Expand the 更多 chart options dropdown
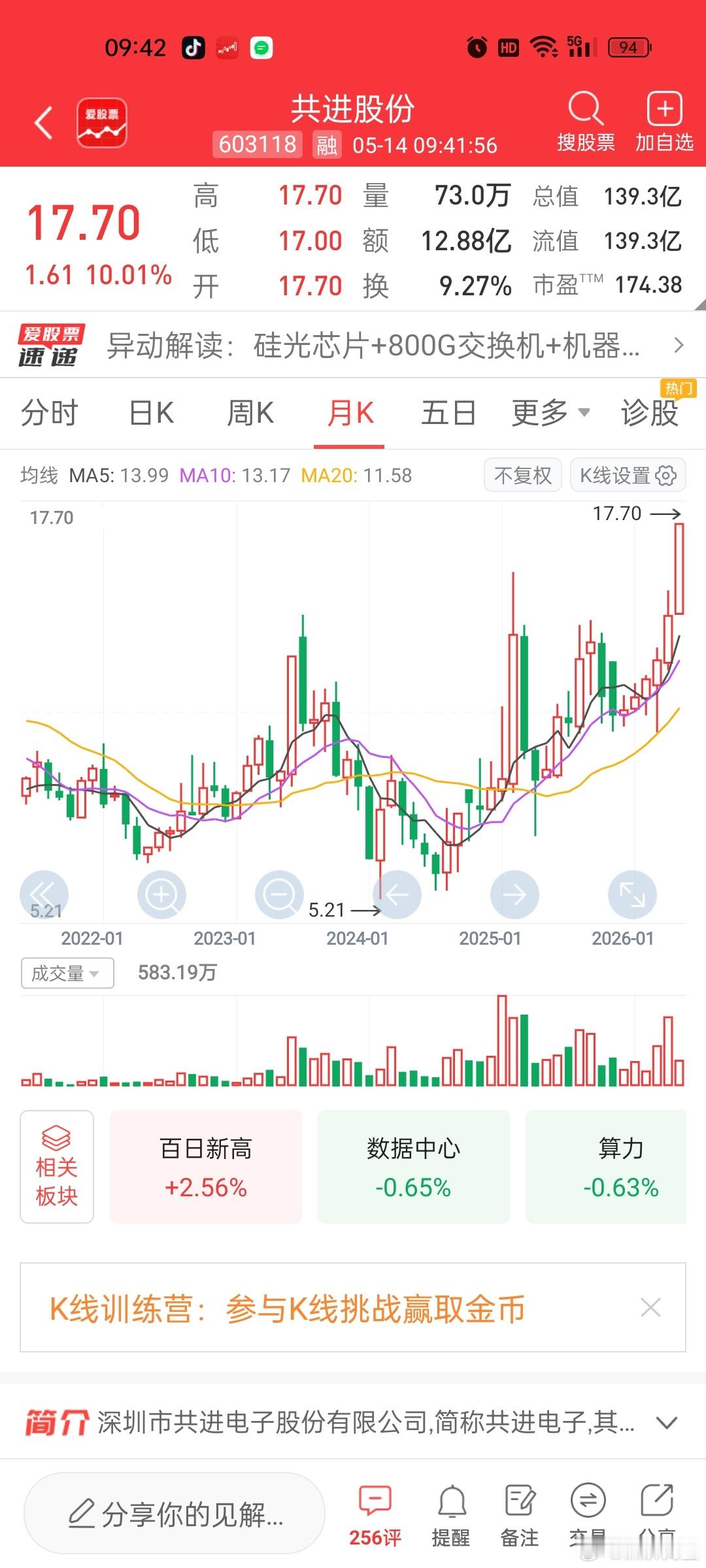The image size is (706, 1568). [x=550, y=413]
